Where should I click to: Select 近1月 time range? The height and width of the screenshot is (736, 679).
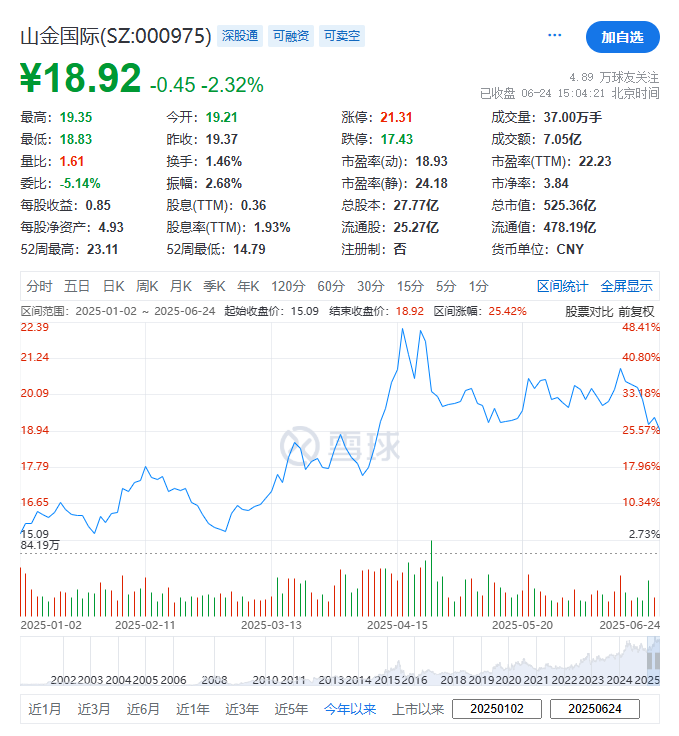pos(45,709)
